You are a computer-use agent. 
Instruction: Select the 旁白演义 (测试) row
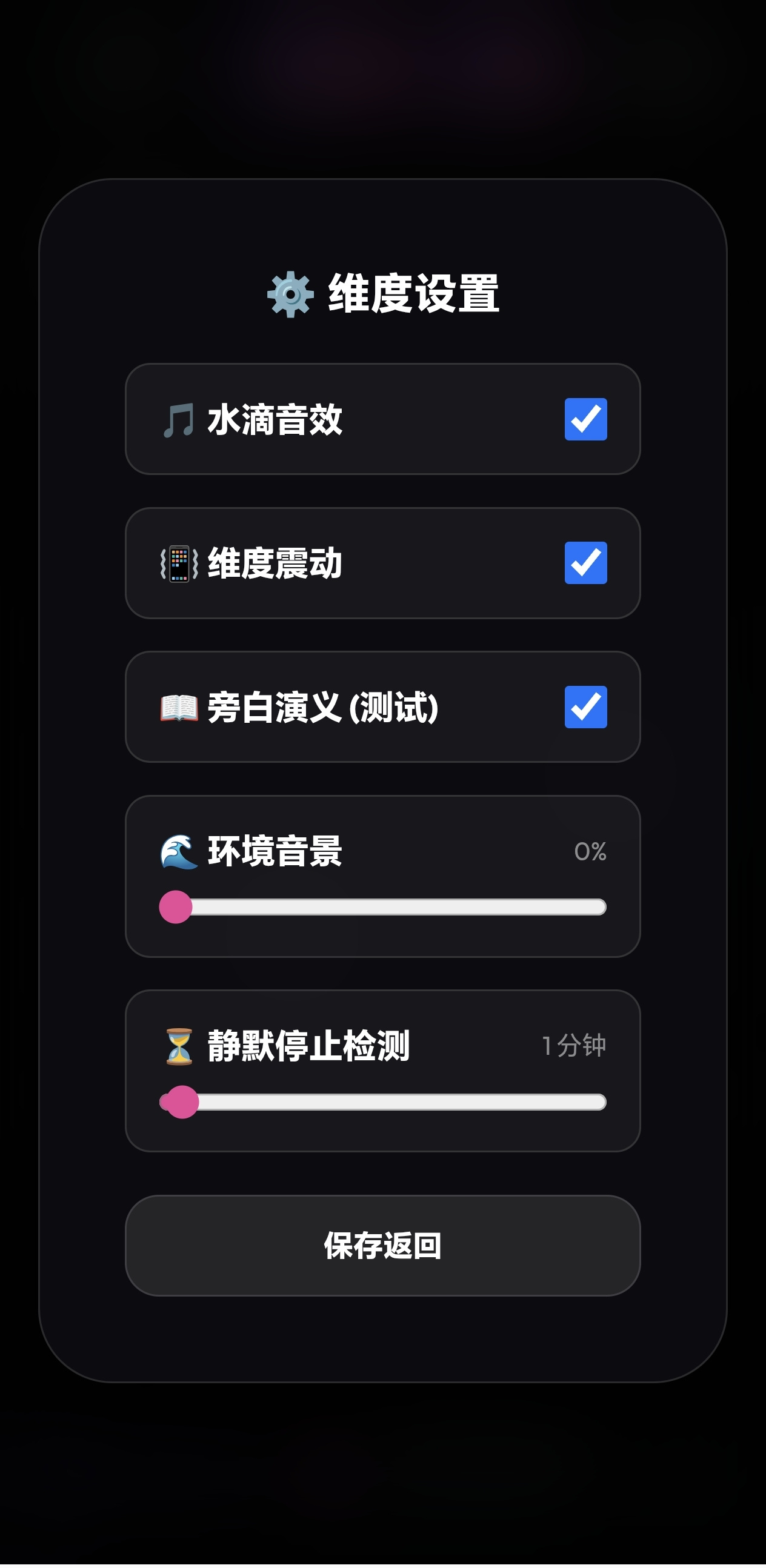[x=383, y=706]
